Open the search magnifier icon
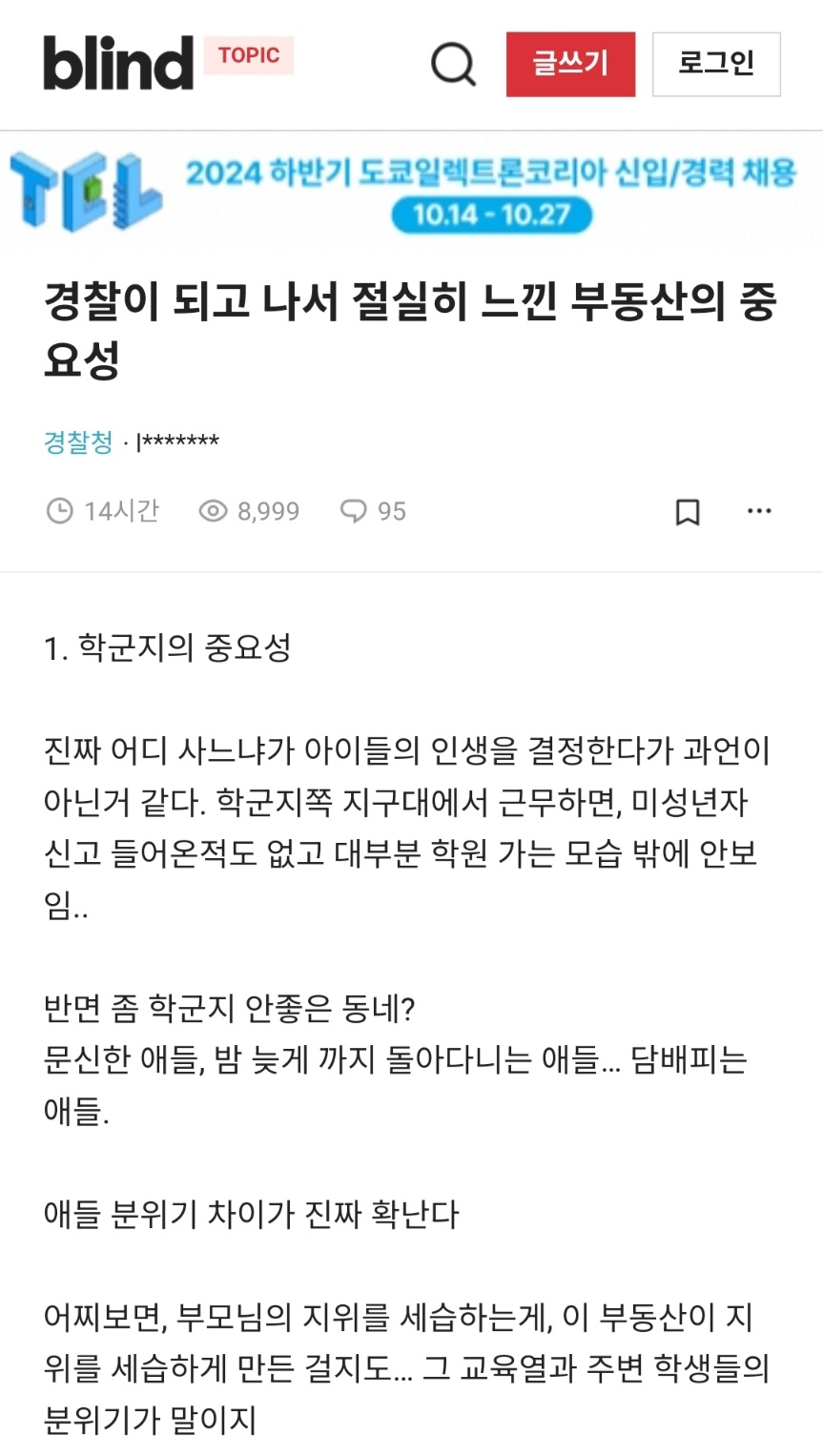823x1456 pixels. click(453, 64)
